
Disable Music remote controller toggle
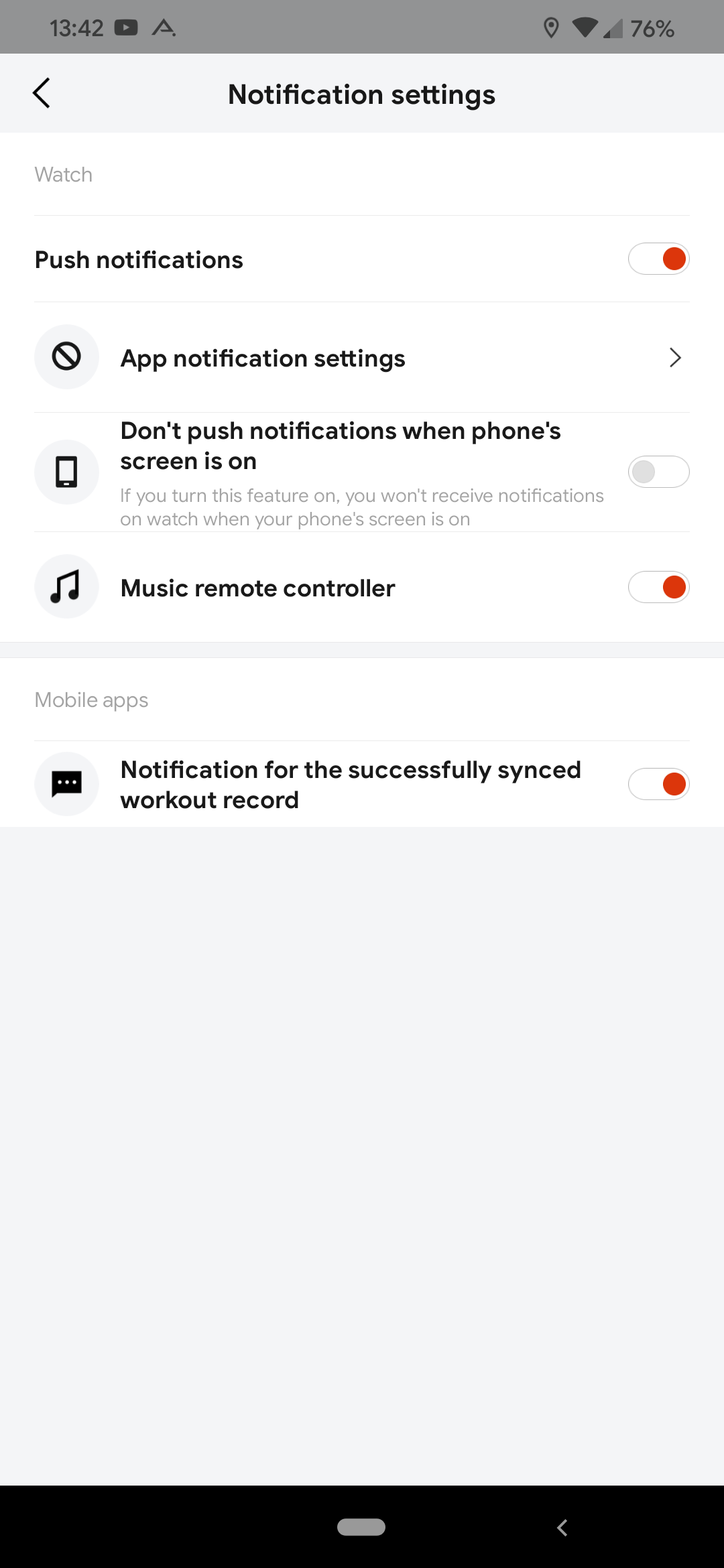(658, 587)
